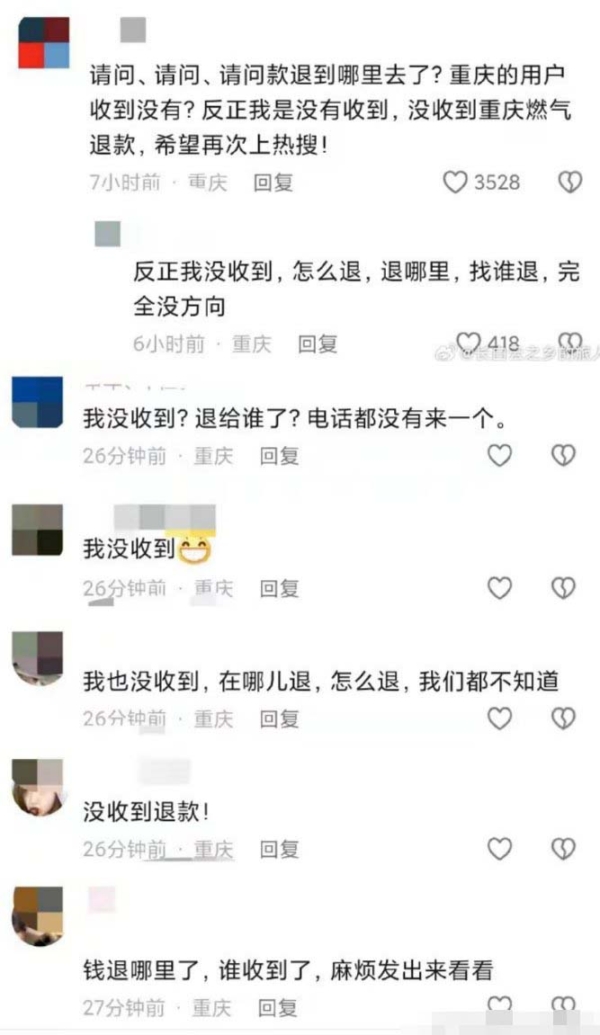Dislike the comment ending 电话都没有来一个
600x1035 pixels.
[x=564, y=456]
